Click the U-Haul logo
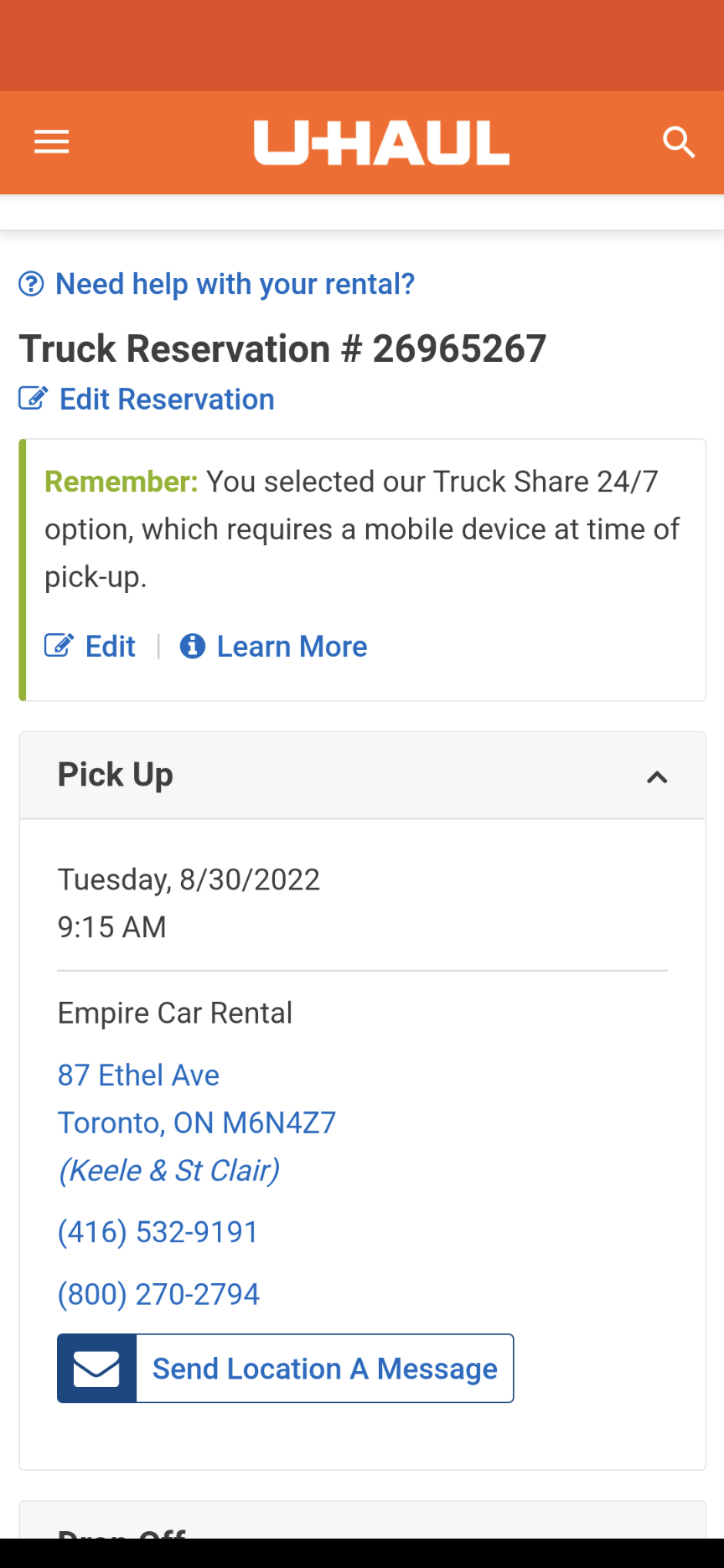 381,142
